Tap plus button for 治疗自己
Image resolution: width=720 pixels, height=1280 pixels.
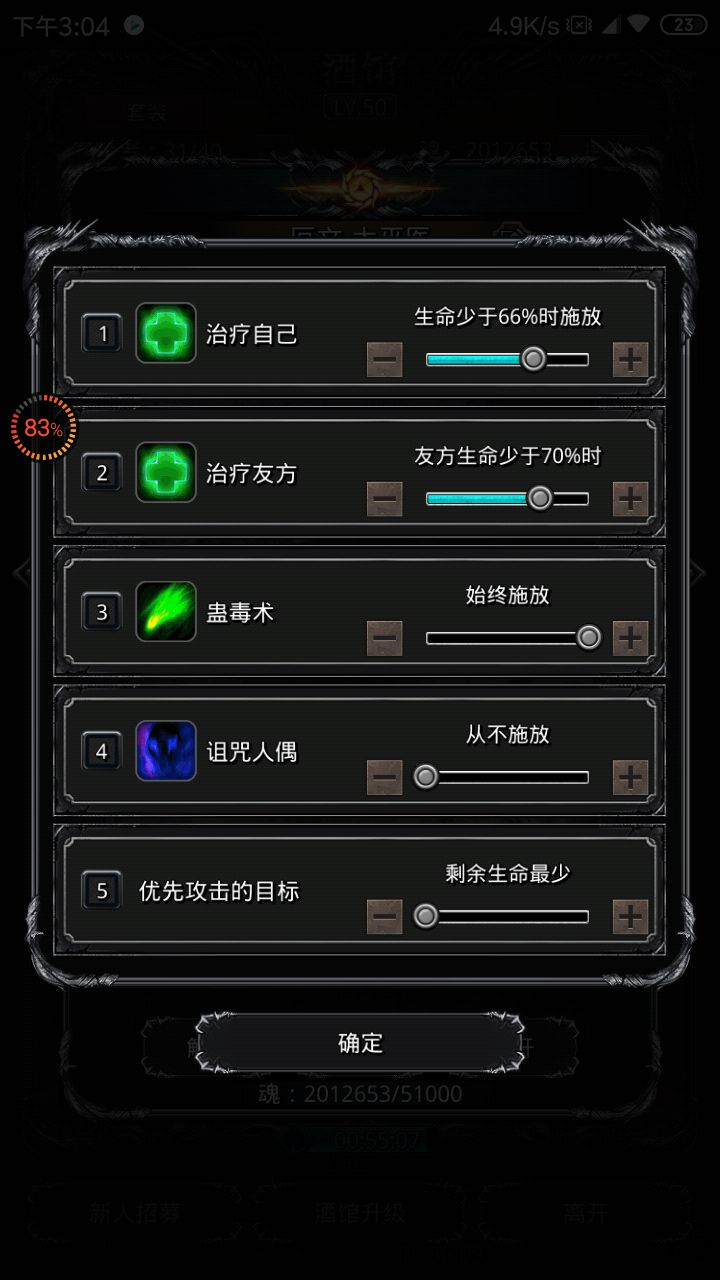[630, 359]
